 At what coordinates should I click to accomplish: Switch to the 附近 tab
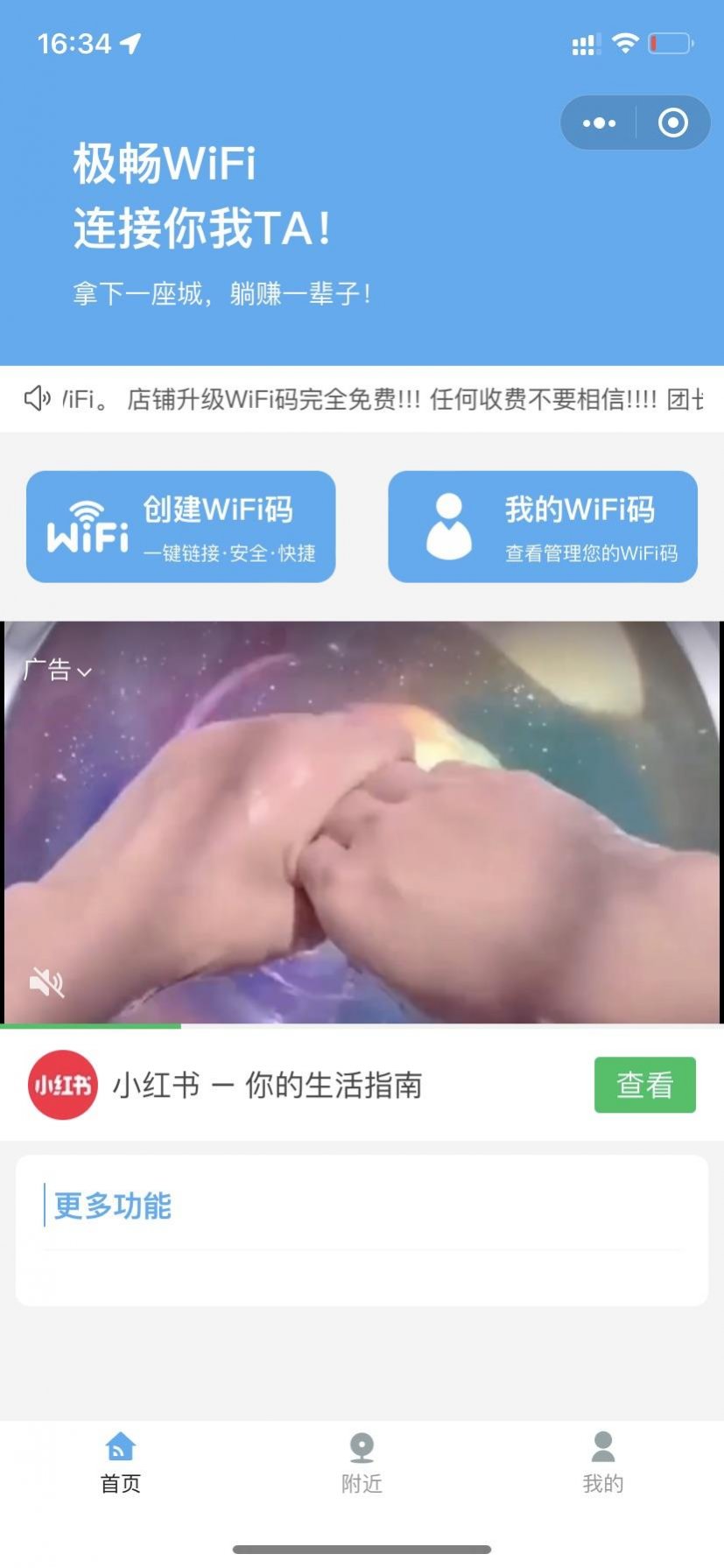(362, 1463)
